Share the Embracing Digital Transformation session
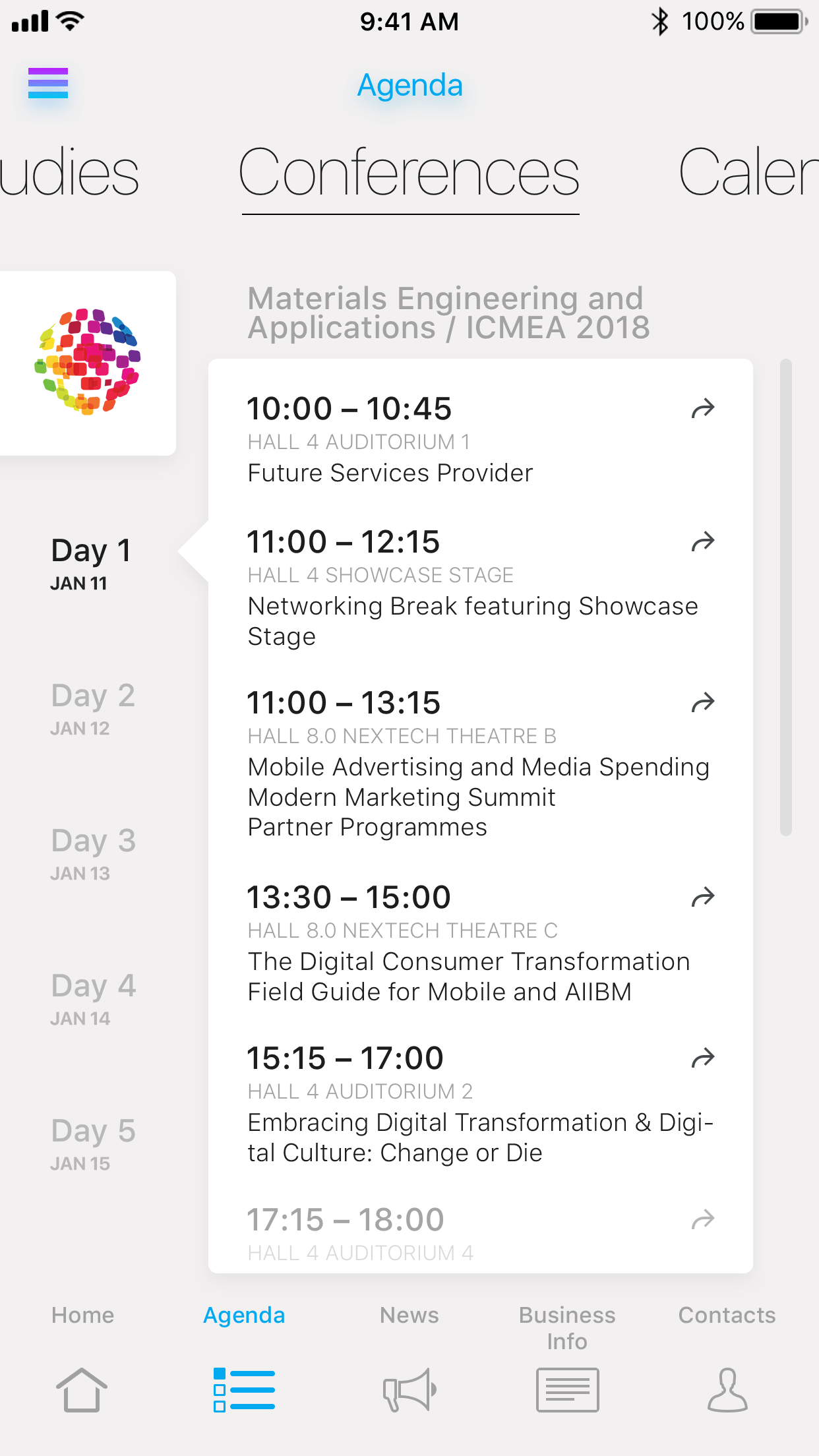This screenshot has width=819, height=1456. pyautogui.click(x=703, y=1058)
